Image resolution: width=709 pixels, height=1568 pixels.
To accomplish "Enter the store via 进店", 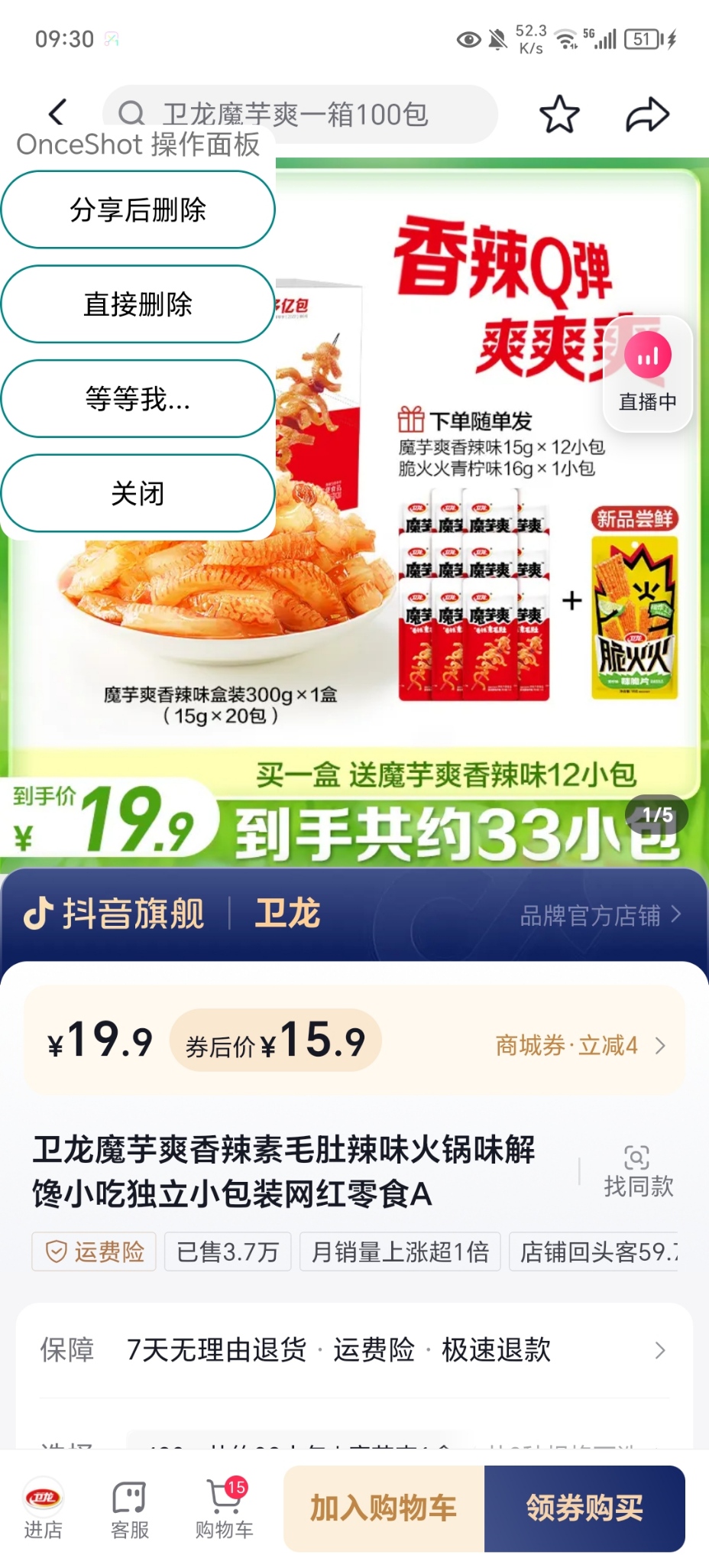I will pos(44,1508).
